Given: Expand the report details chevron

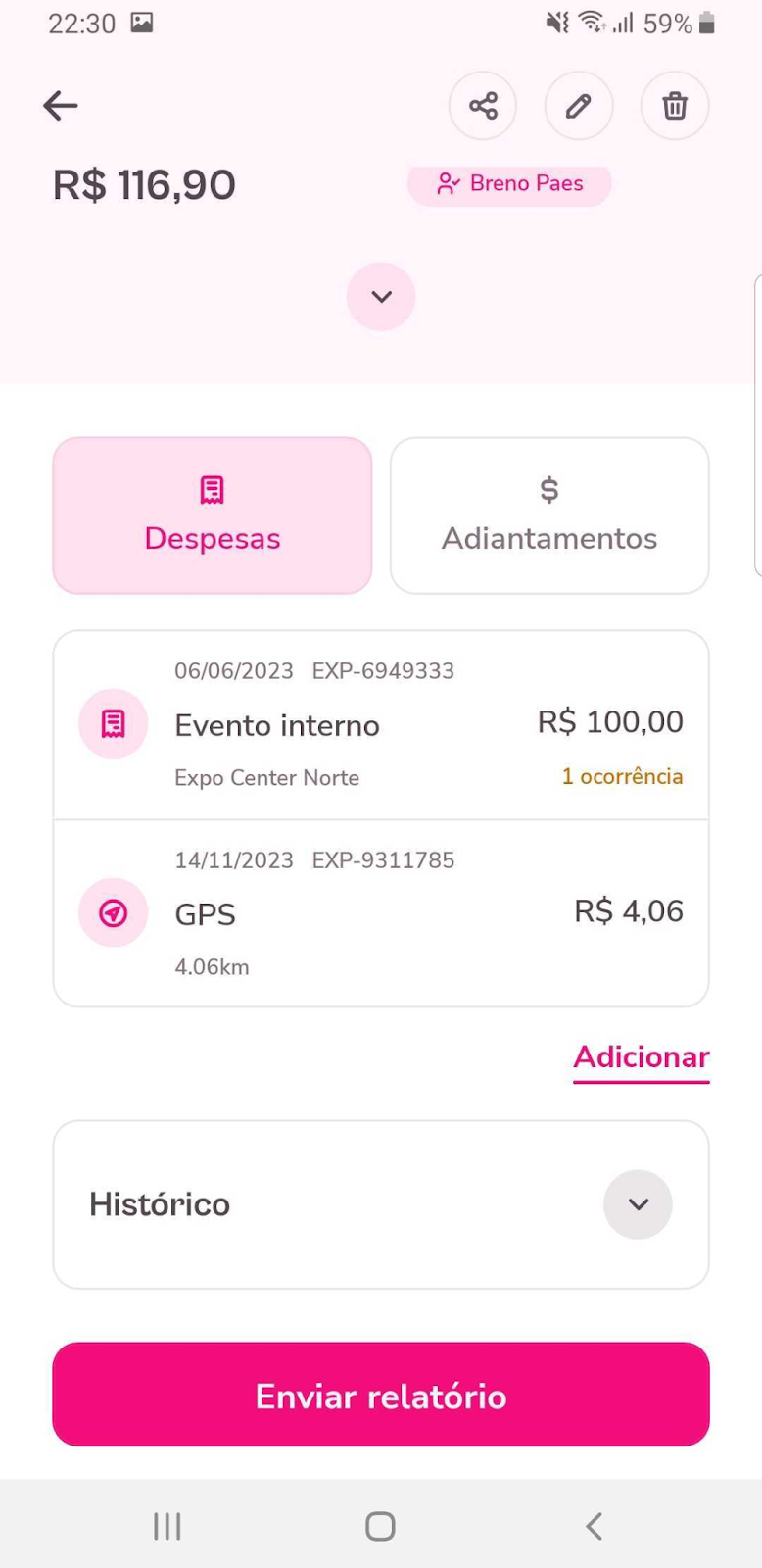Looking at the screenshot, I should [x=381, y=296].
